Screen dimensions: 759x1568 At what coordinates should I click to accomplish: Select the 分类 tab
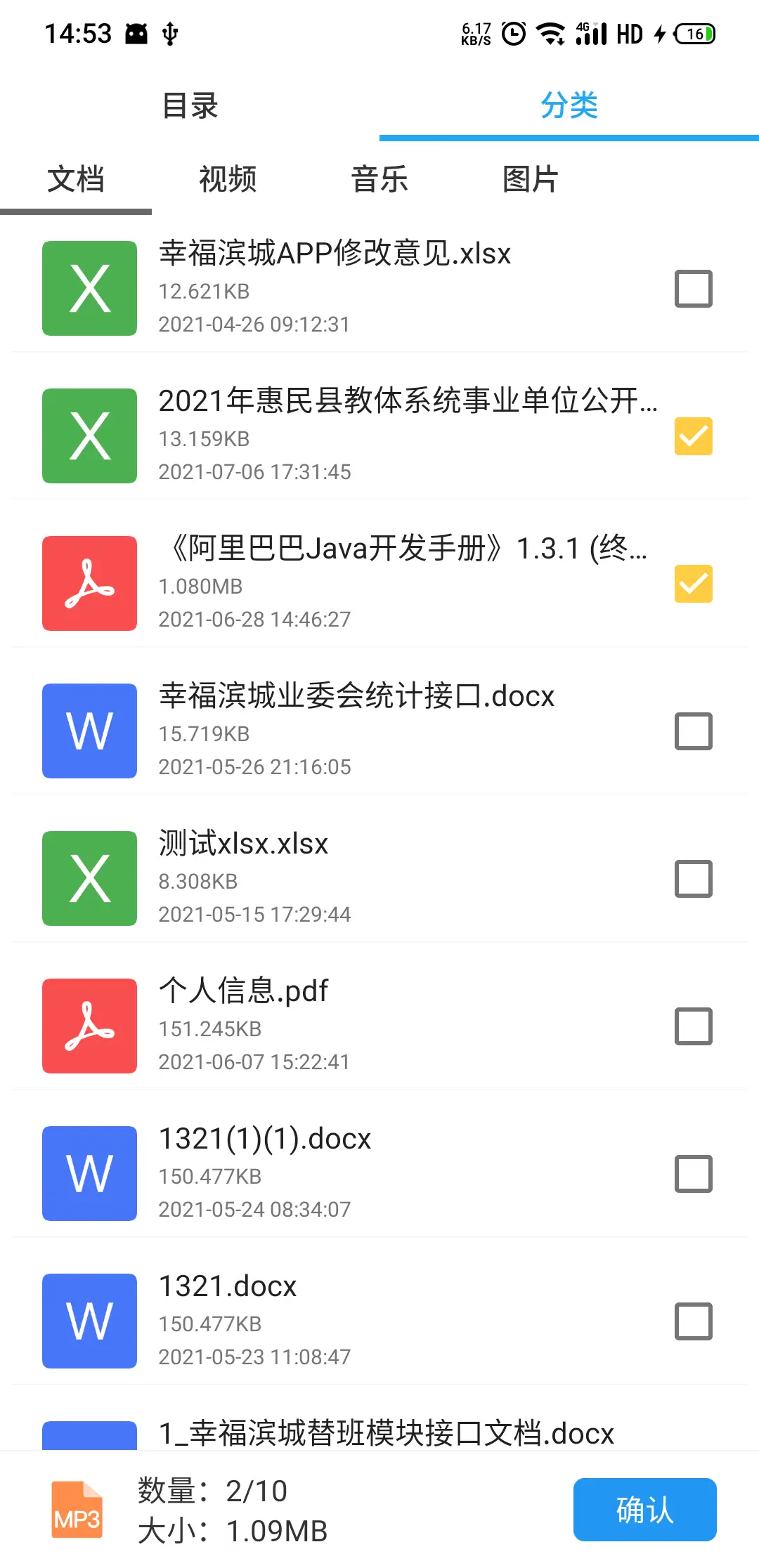[x=569, y=106]
